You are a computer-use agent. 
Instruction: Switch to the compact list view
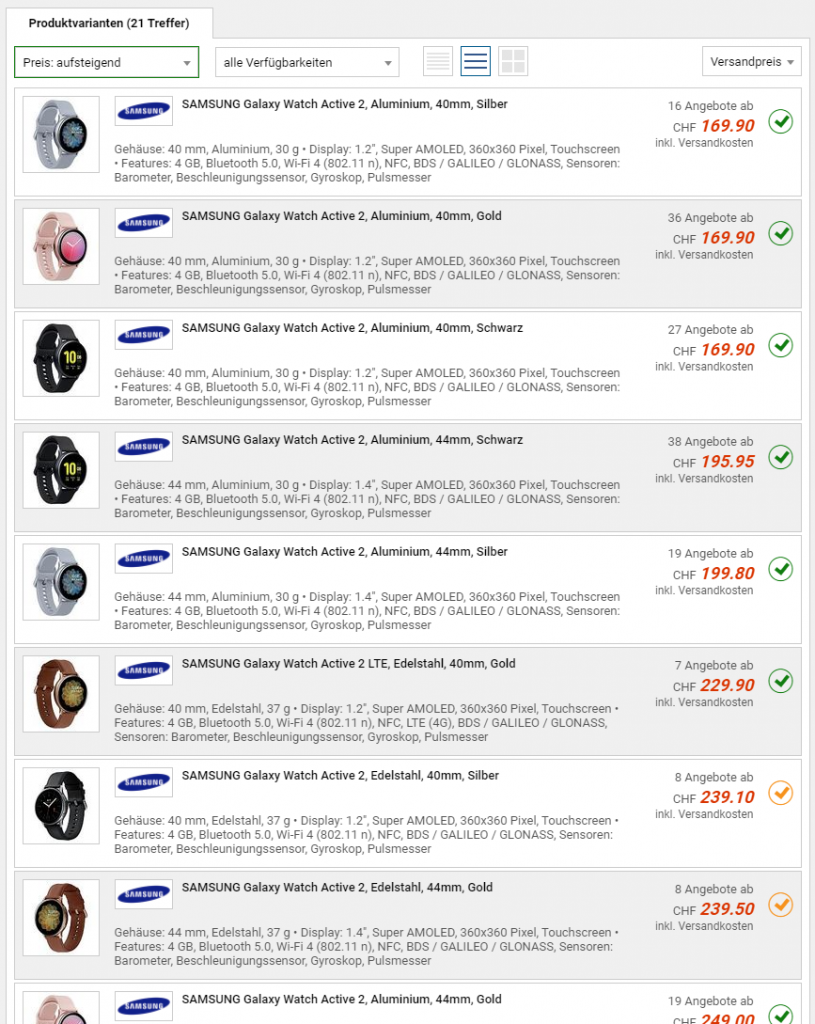pyautogui.click(x=438, y=62)
